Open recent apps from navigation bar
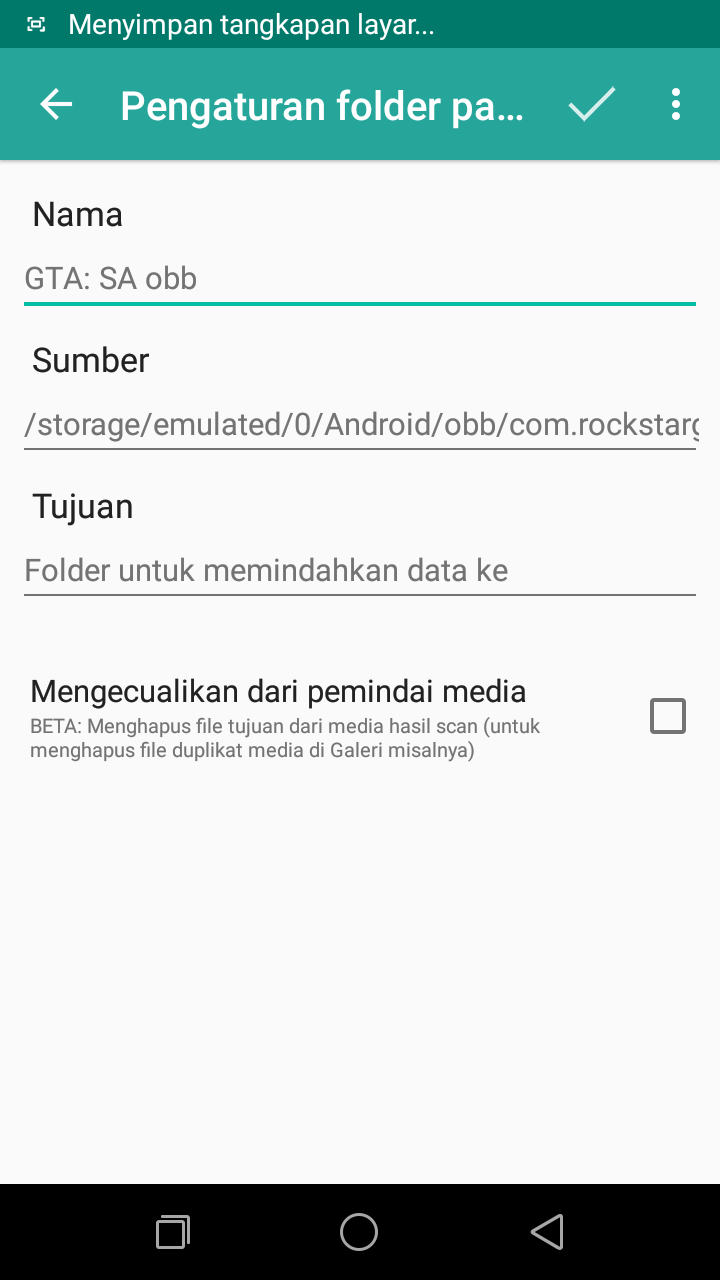 point(173,1232)
